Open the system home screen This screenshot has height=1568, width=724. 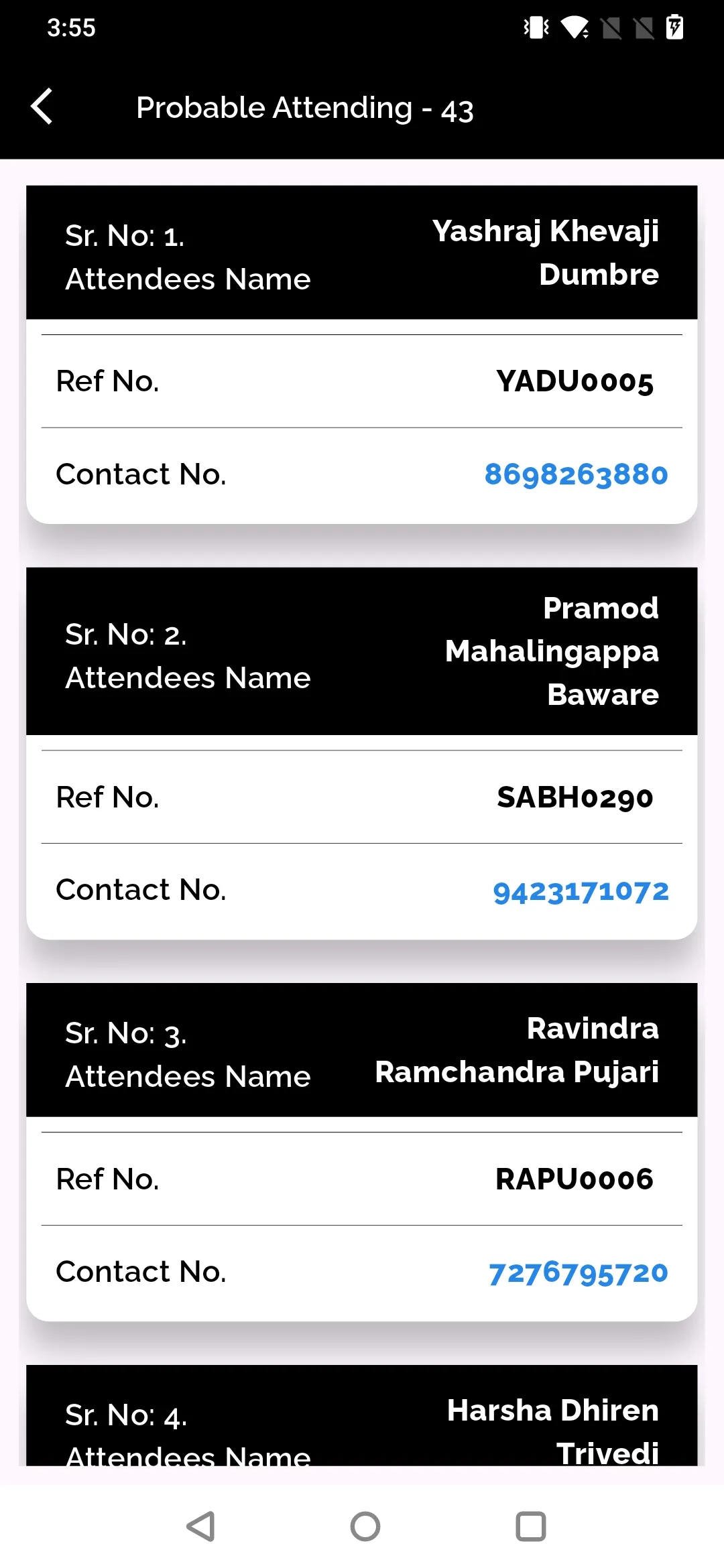pos(365,1526)
